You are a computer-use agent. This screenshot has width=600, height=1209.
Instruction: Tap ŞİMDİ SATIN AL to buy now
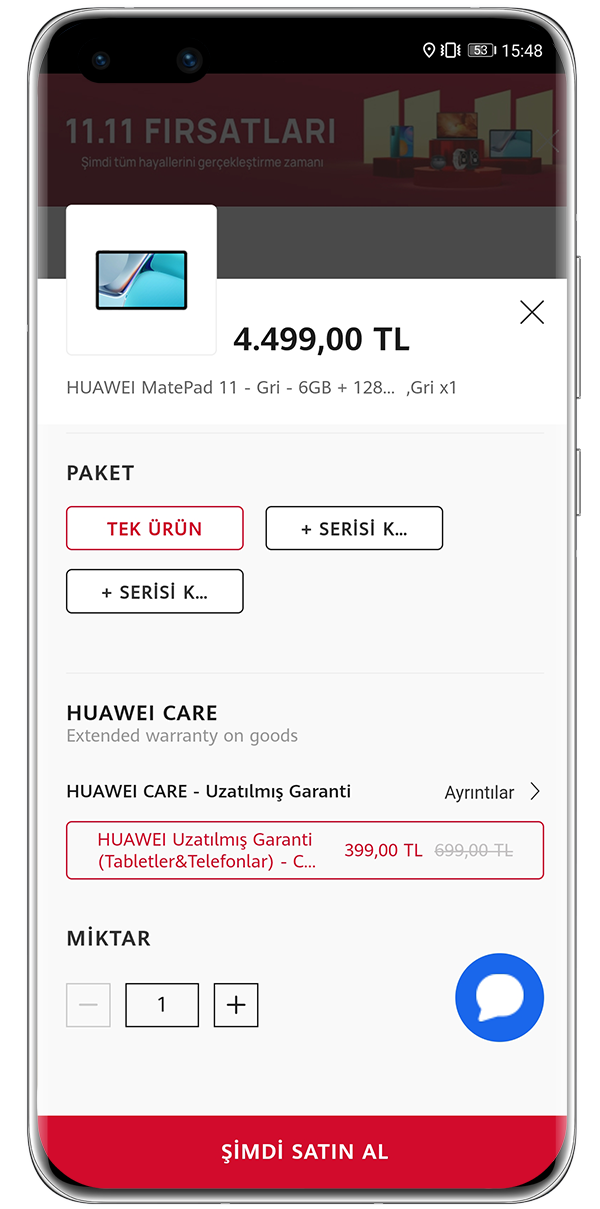click(x=303, y=1151)
